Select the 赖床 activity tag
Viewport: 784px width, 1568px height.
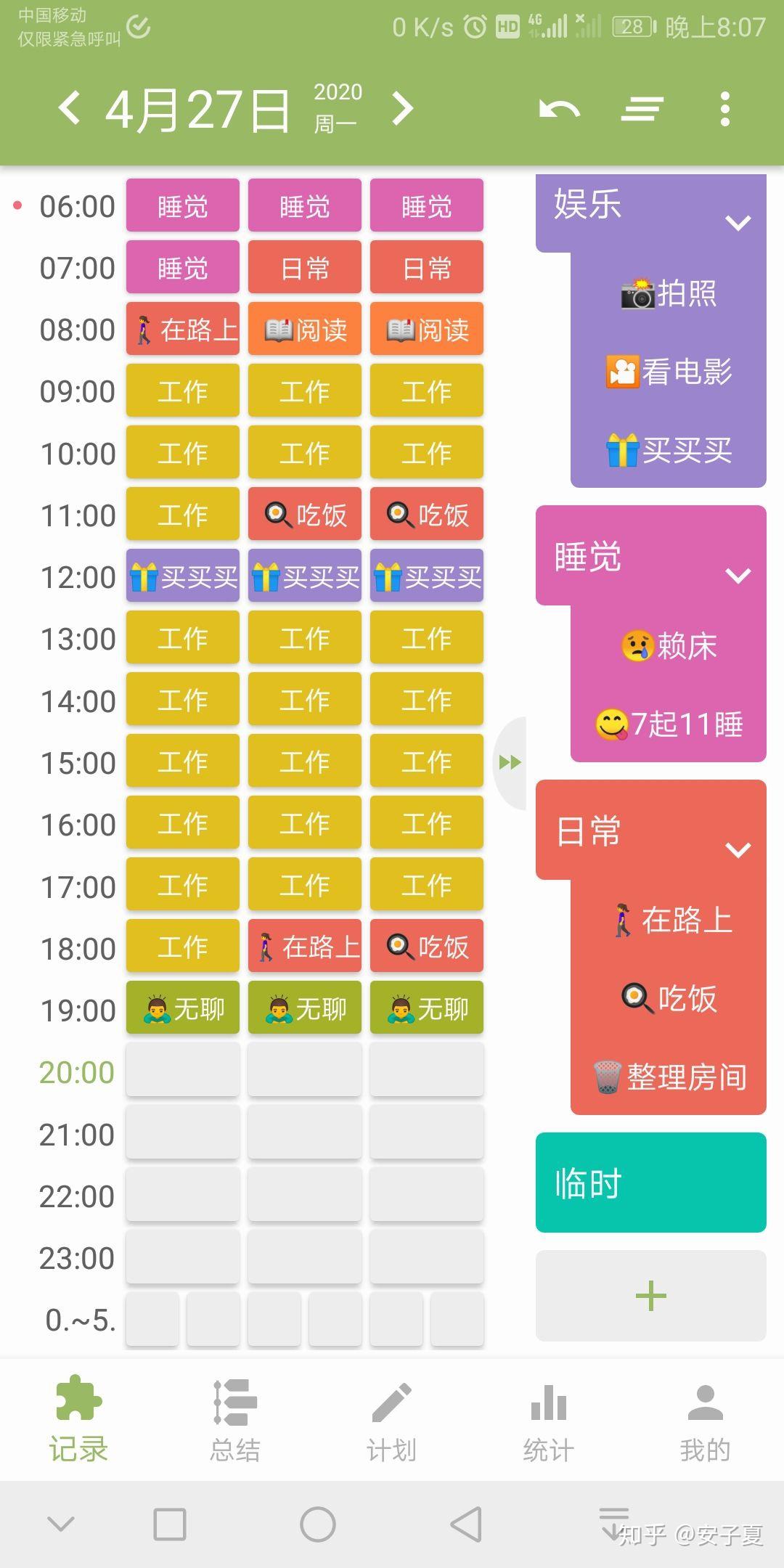(669, 646)
